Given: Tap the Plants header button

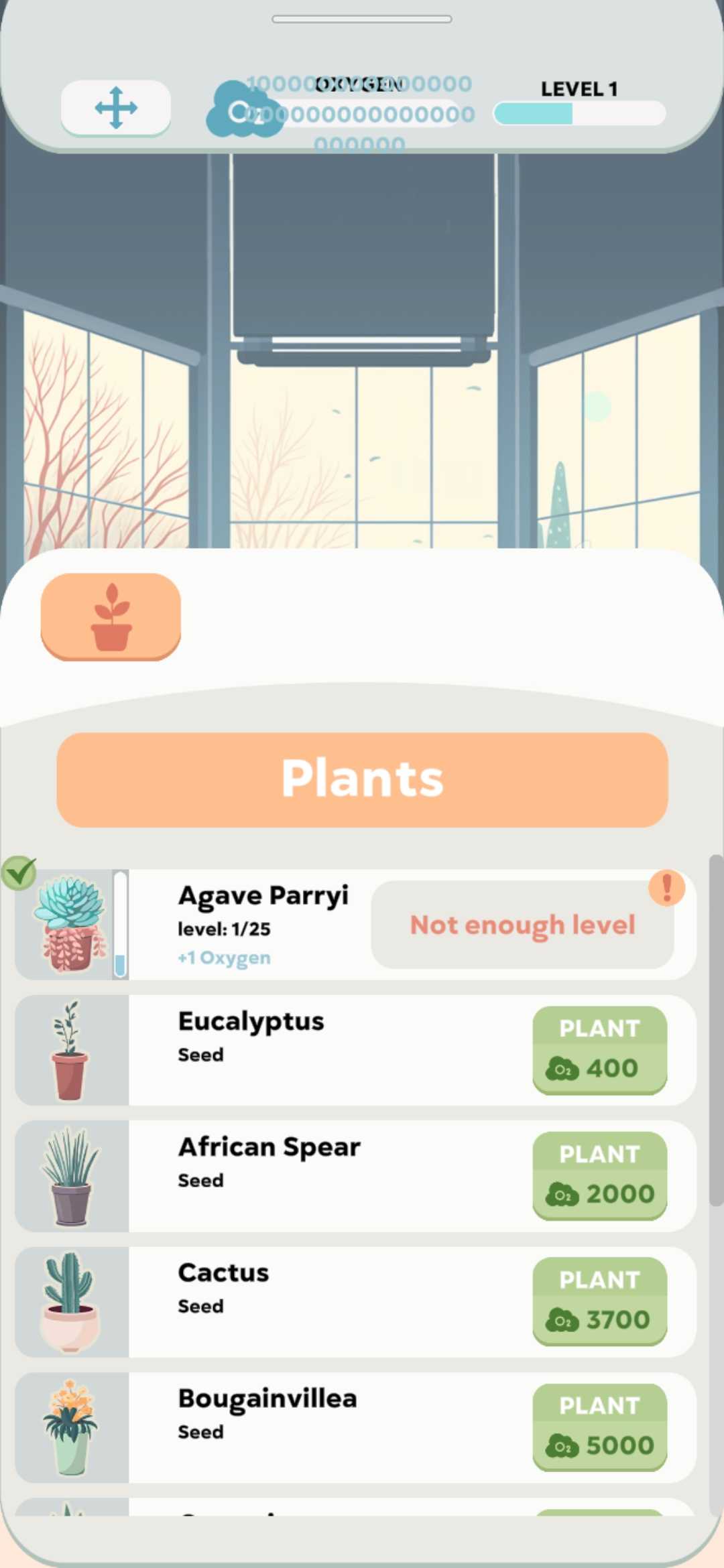Looking at the screenshot, I should (x=362, y=779).
